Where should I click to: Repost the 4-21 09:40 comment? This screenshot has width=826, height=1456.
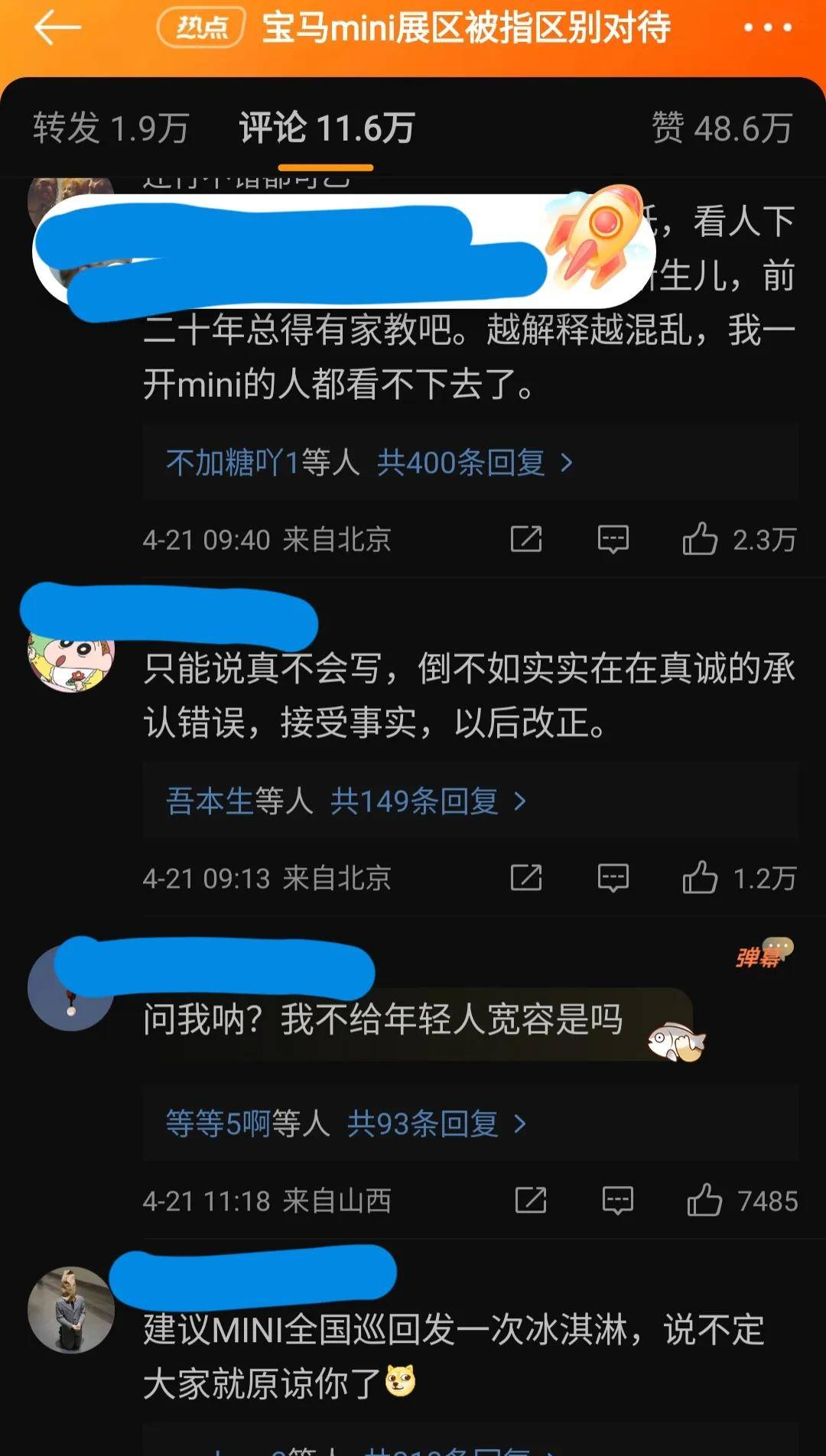526,539
